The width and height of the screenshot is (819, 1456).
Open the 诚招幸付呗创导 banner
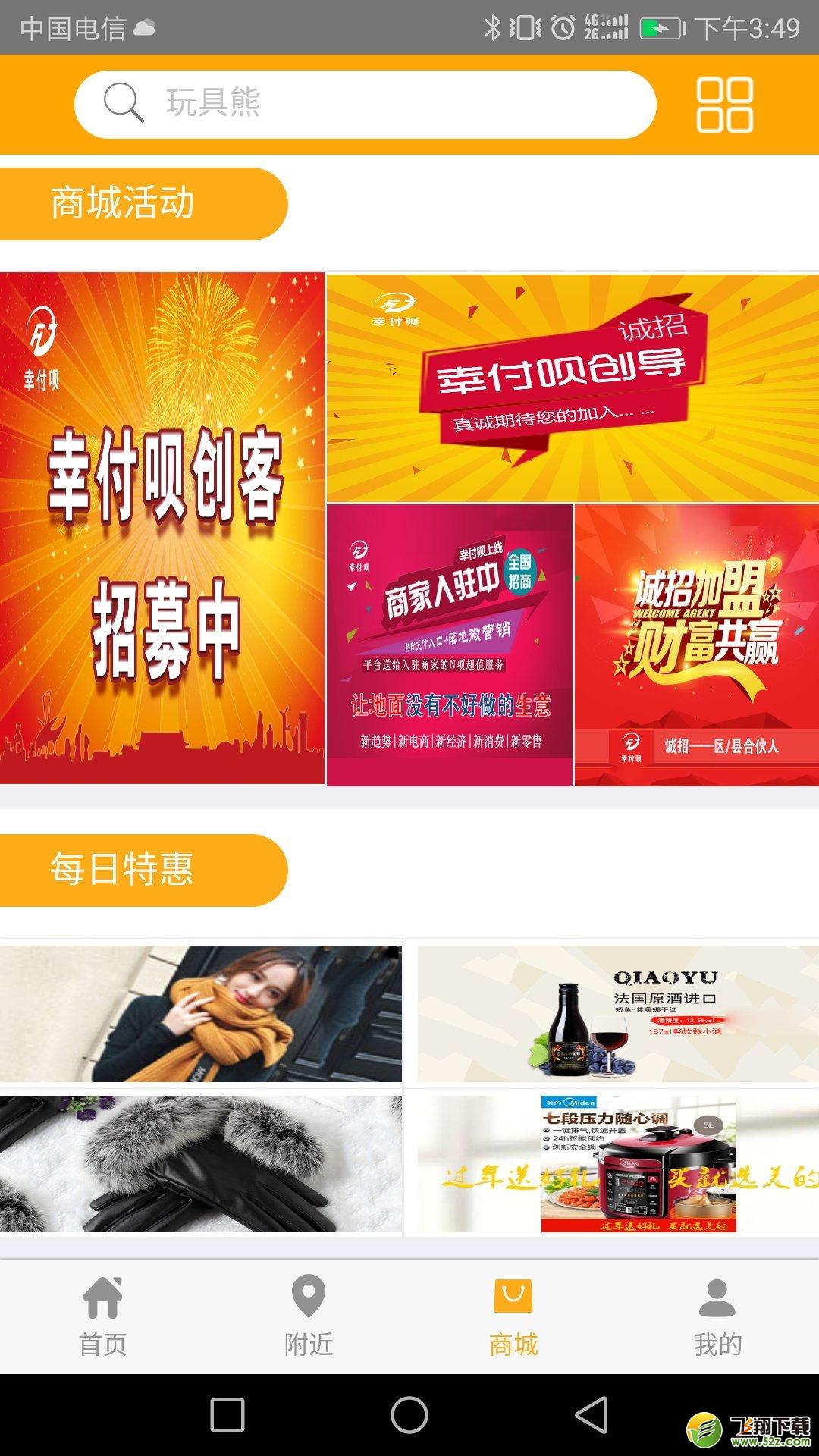tap(573, 388)
